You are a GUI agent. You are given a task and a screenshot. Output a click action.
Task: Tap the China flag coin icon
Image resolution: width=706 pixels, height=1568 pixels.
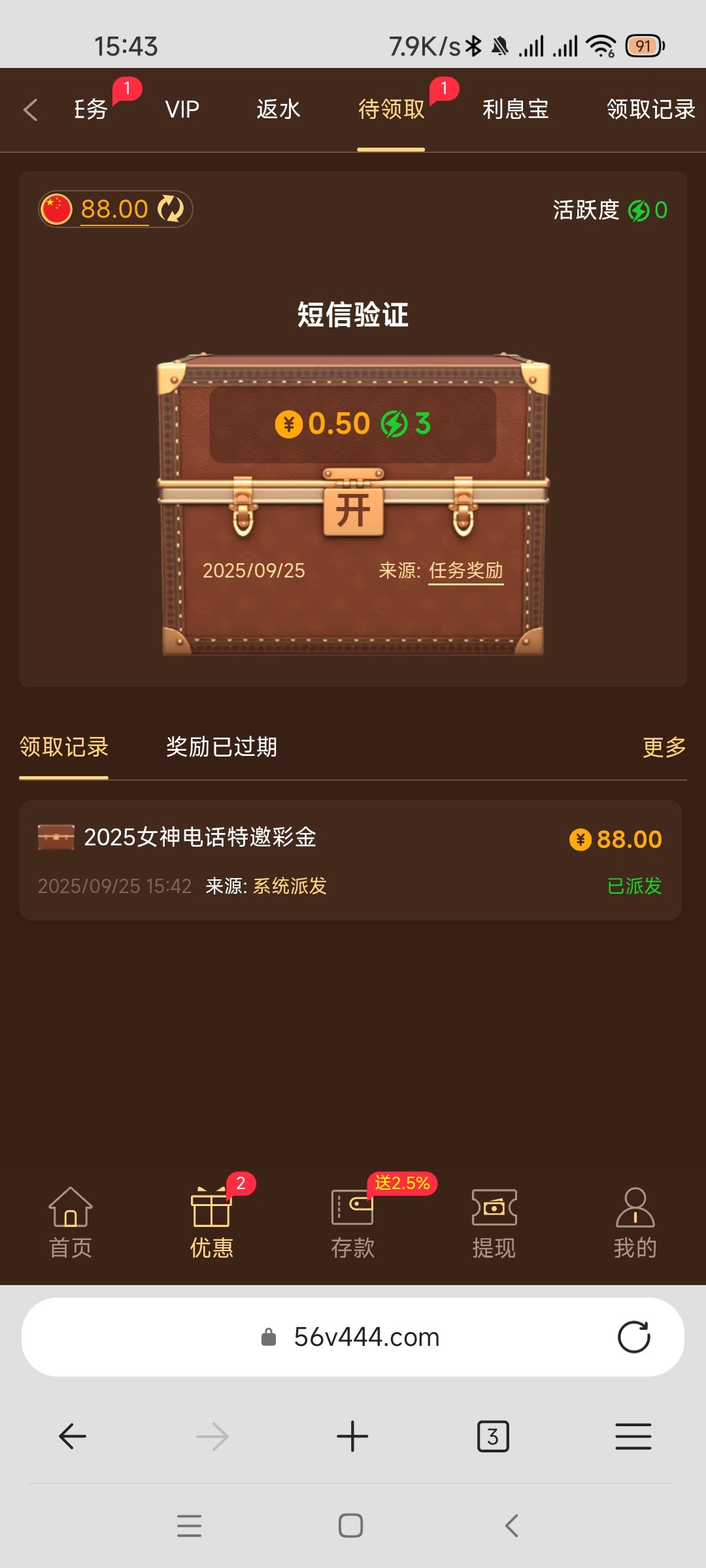click(56, 209)
